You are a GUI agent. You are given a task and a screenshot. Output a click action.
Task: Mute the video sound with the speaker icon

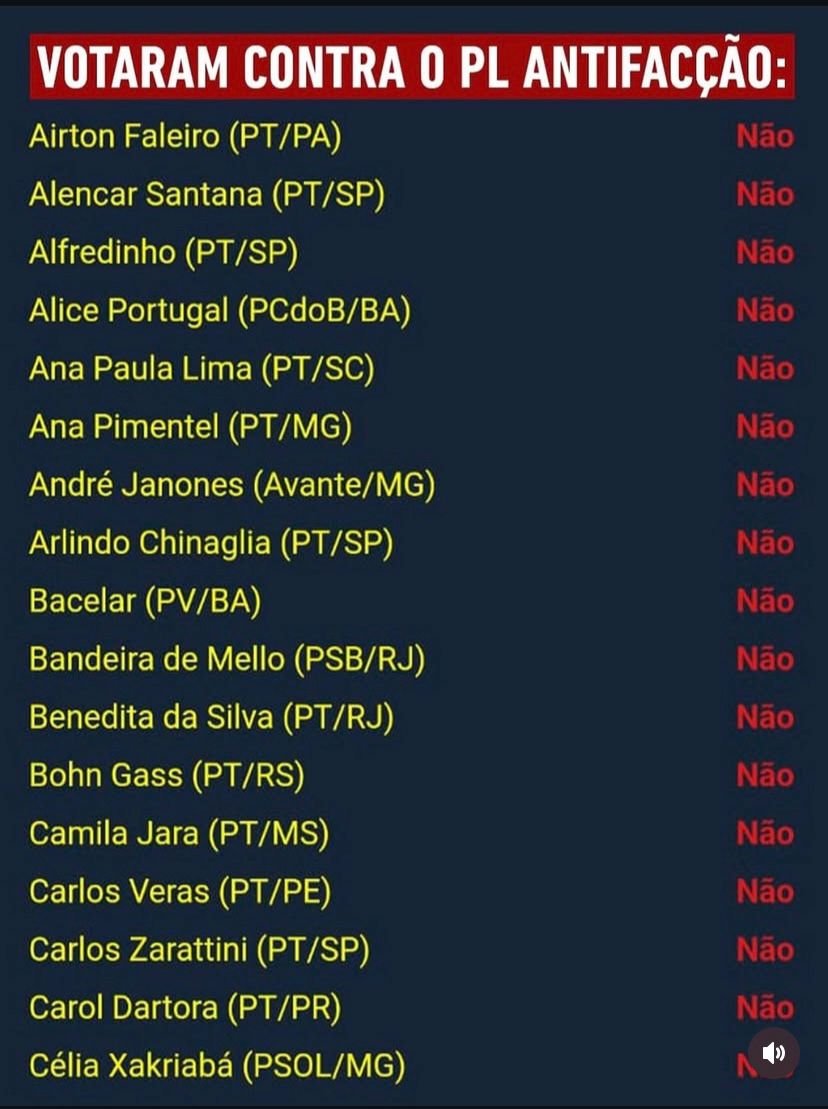(774, 1053)
